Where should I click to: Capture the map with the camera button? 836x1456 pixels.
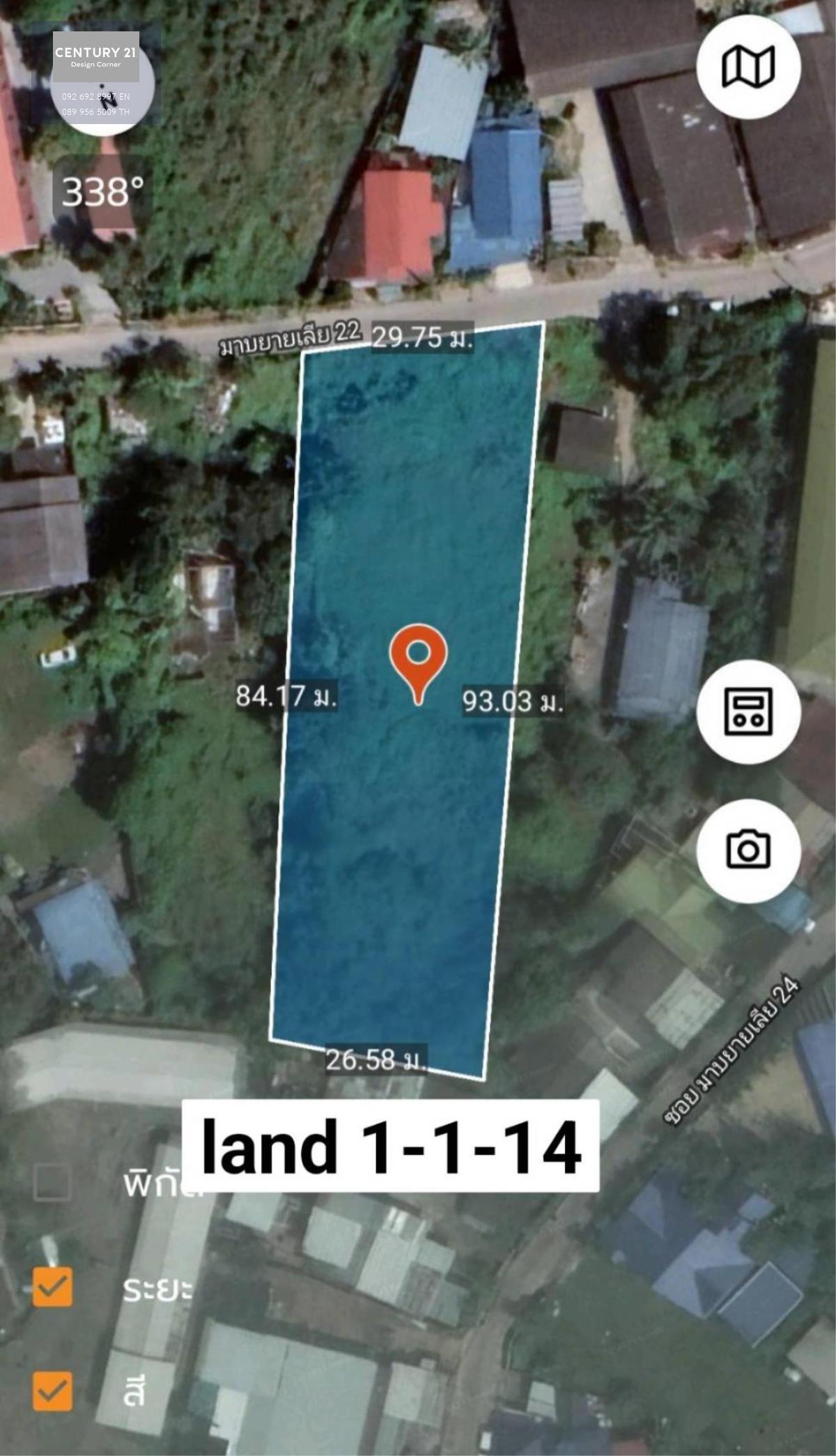point(748,850)
